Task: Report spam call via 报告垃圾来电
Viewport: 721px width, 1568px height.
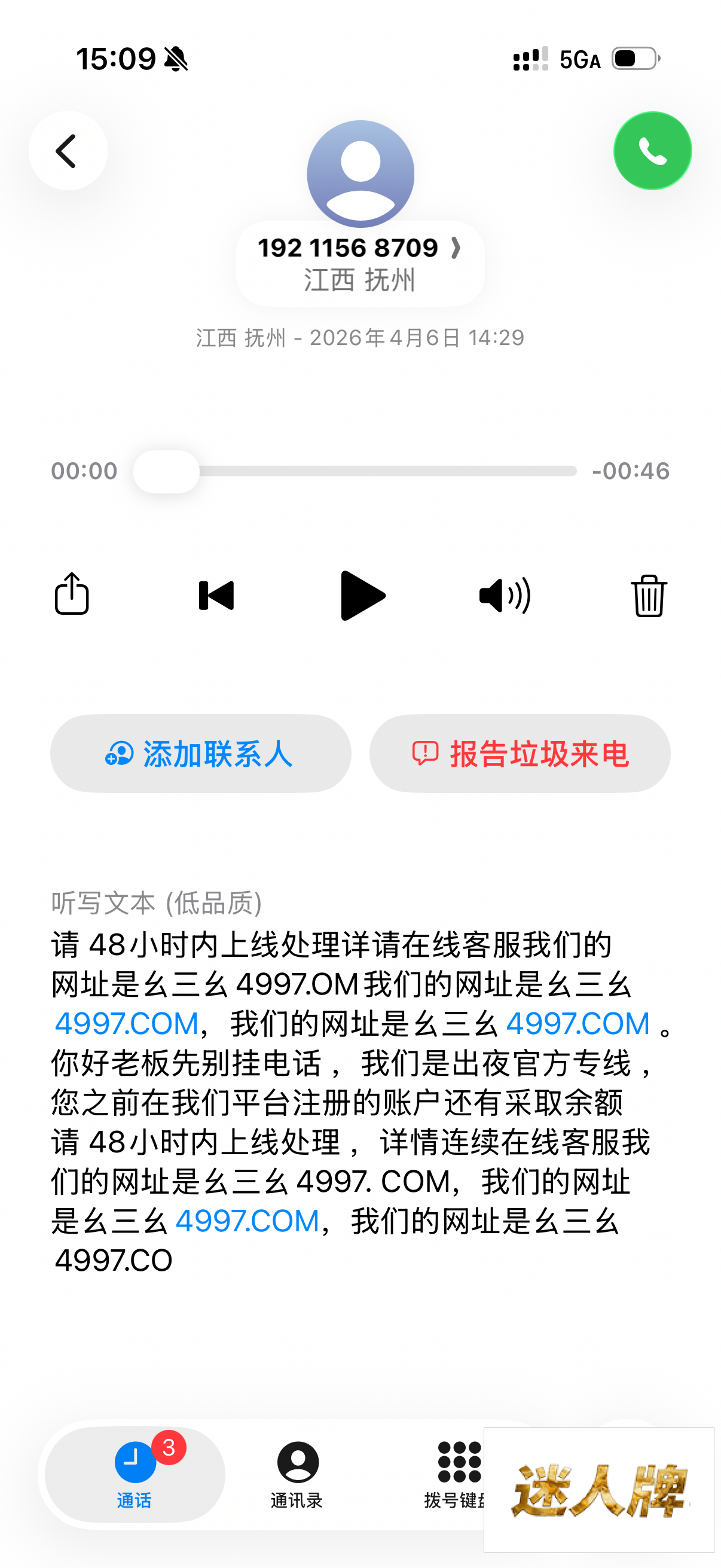Action: click(520, 754)
